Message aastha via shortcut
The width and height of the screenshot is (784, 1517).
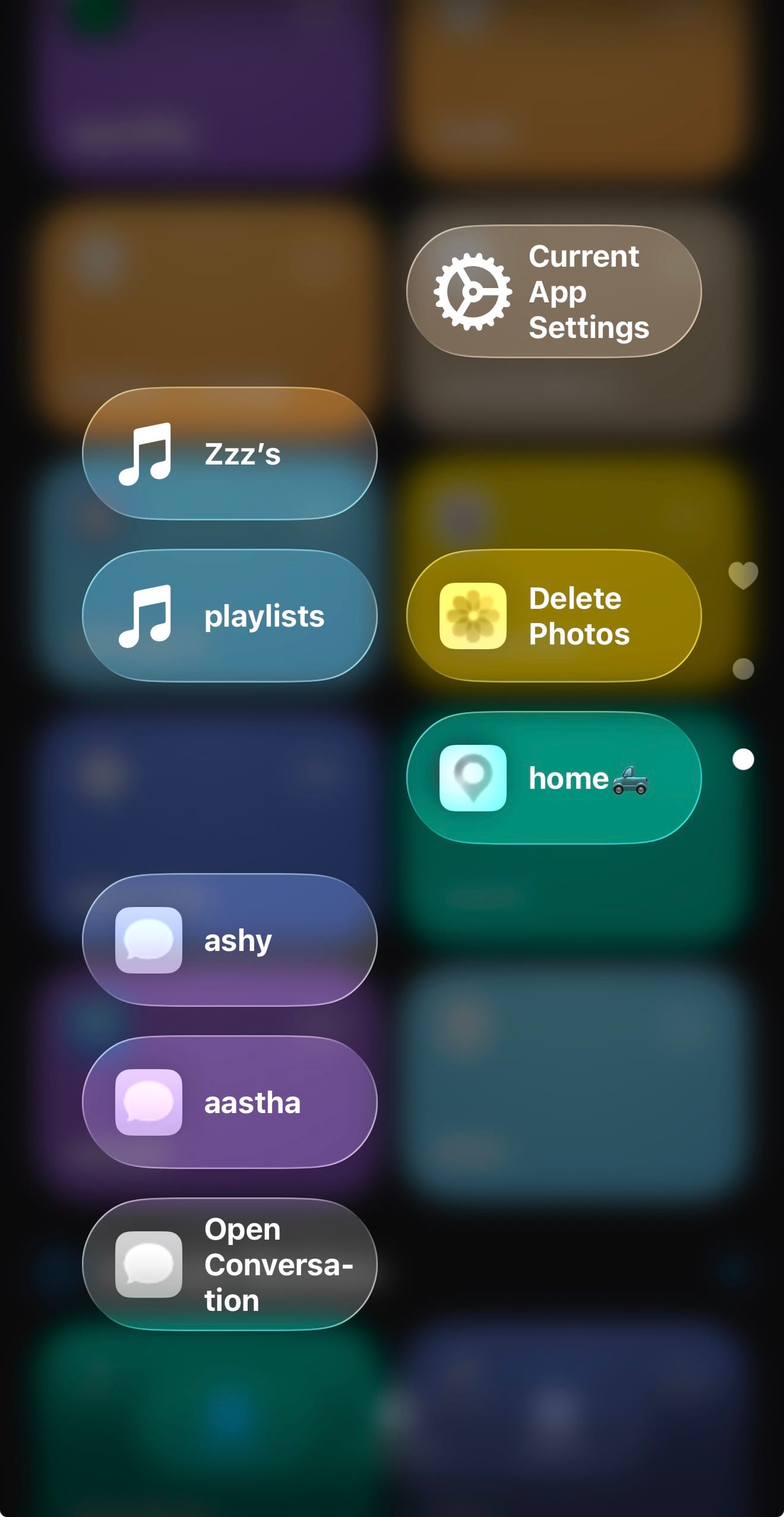point(229,1102)
